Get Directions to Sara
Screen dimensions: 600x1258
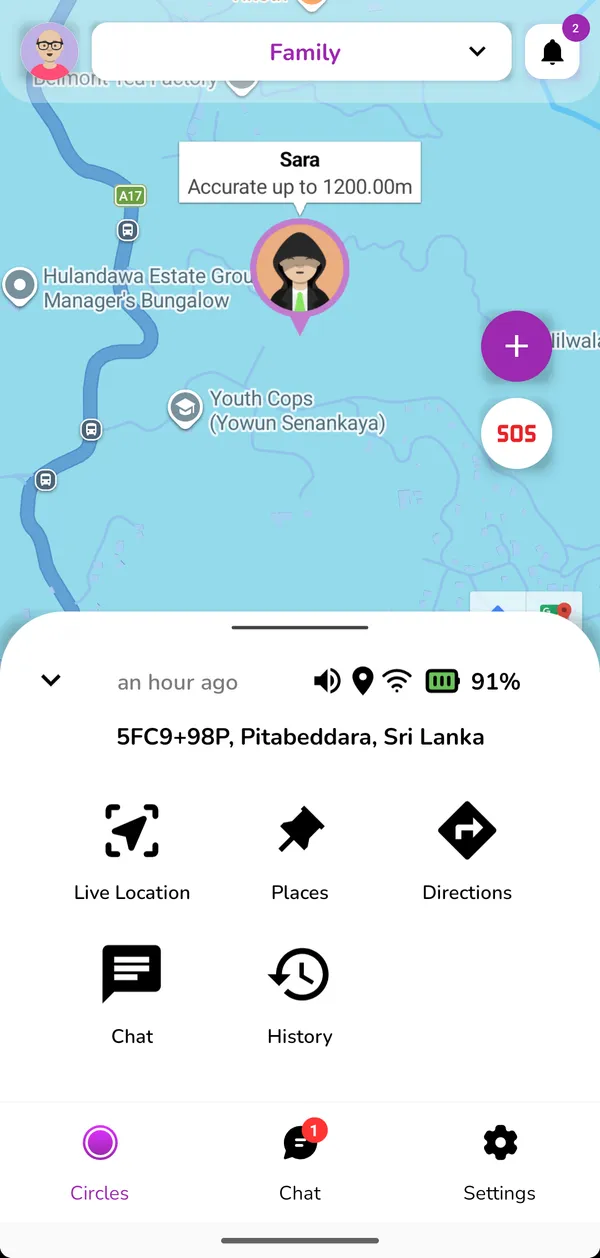point(467,852)
